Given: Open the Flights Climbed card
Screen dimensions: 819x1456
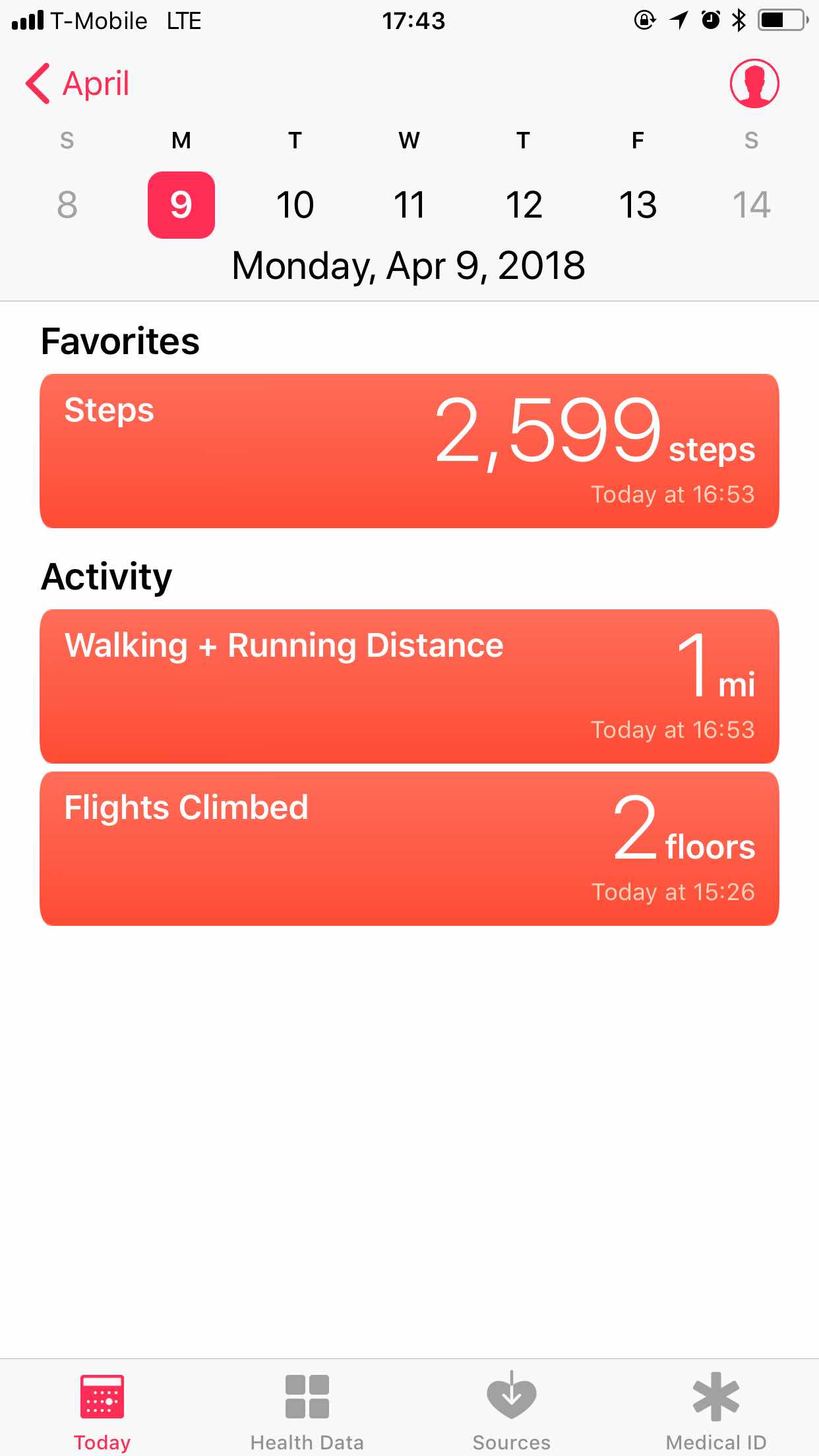Looking at the screenshot, I should 409,849.
